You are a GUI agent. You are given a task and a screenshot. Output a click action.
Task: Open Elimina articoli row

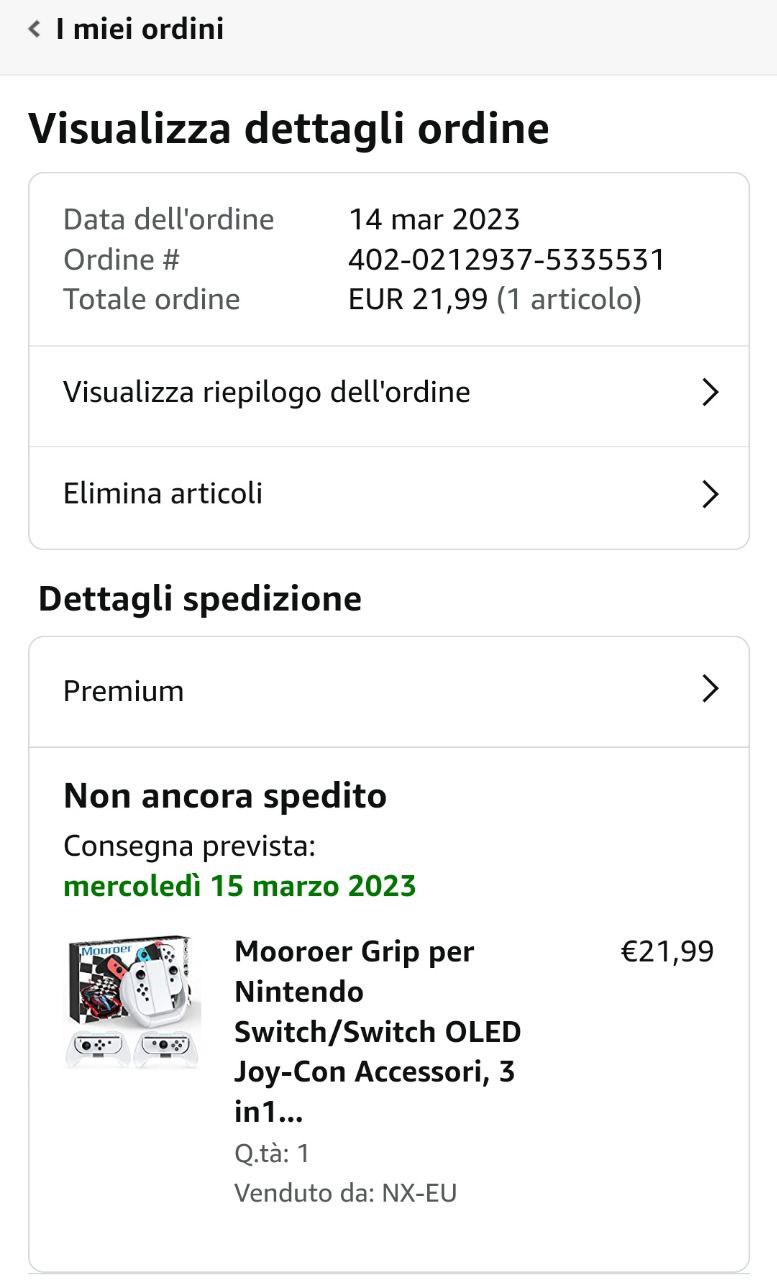(388, 494)
